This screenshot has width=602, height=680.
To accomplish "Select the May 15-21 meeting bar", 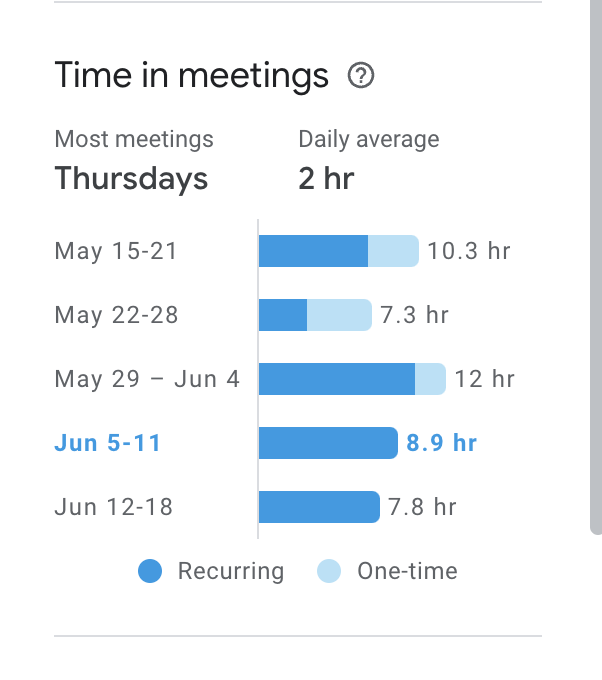I will [339, 251].
